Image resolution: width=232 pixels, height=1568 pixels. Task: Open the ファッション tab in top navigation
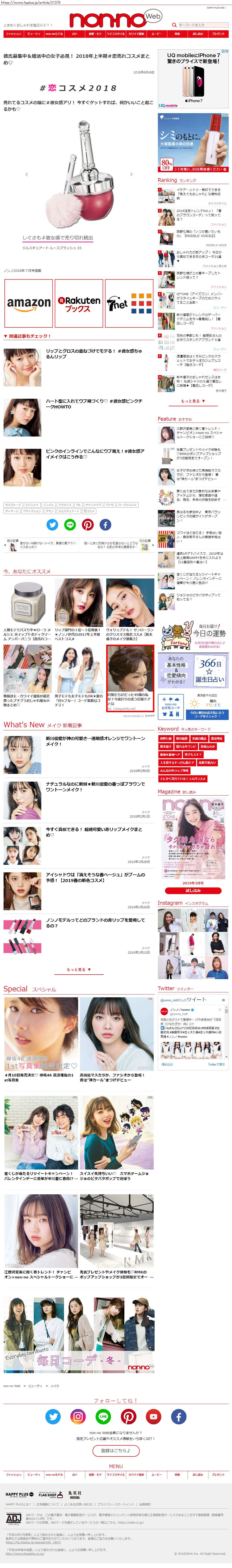click(13, 34)
